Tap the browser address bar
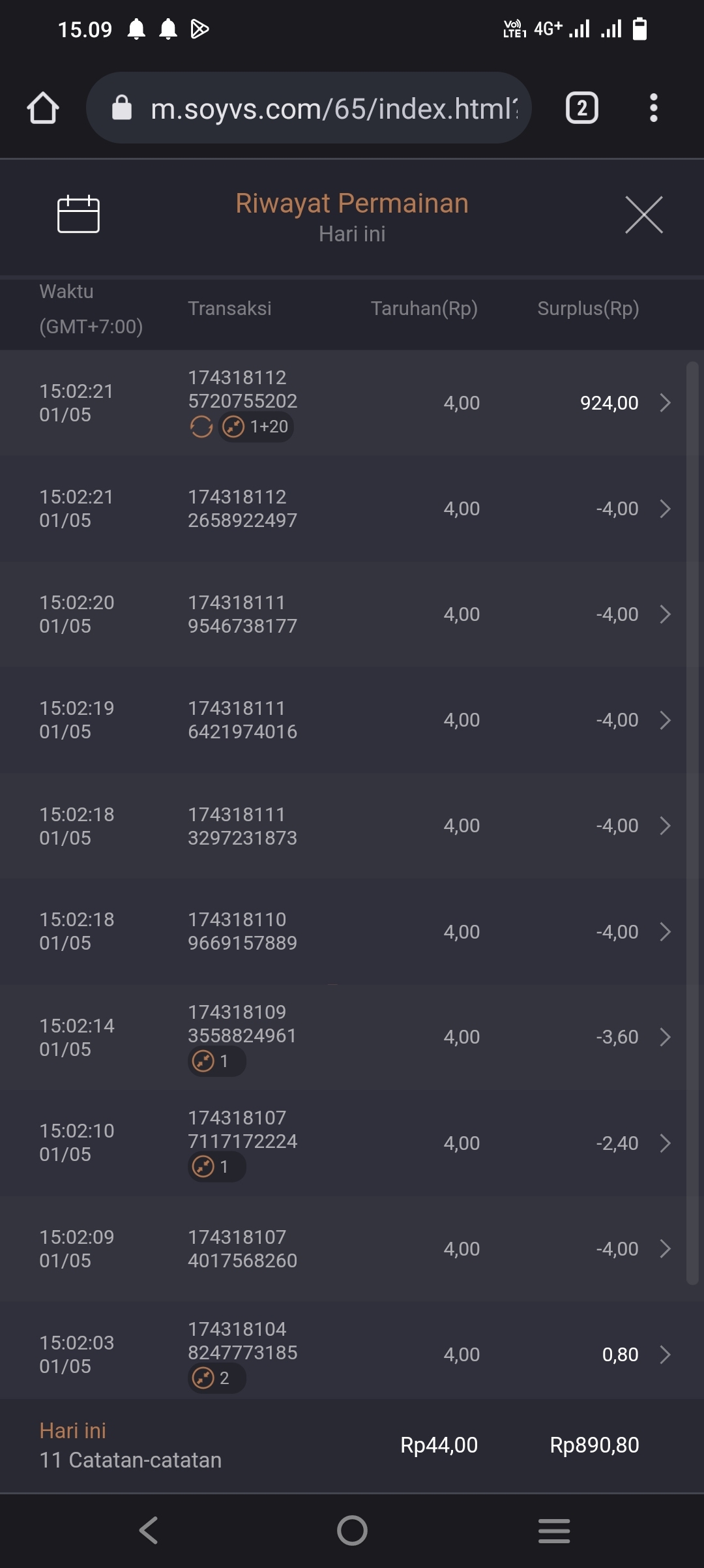Viewport: 704px width, 1568px height. (x=332, y=108)
